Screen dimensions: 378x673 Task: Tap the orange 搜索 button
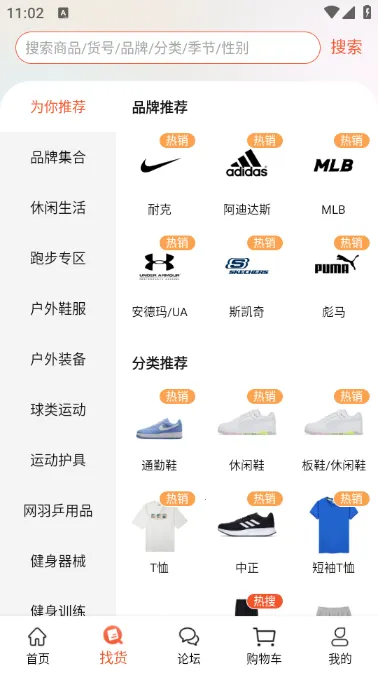tap(346, 47)
